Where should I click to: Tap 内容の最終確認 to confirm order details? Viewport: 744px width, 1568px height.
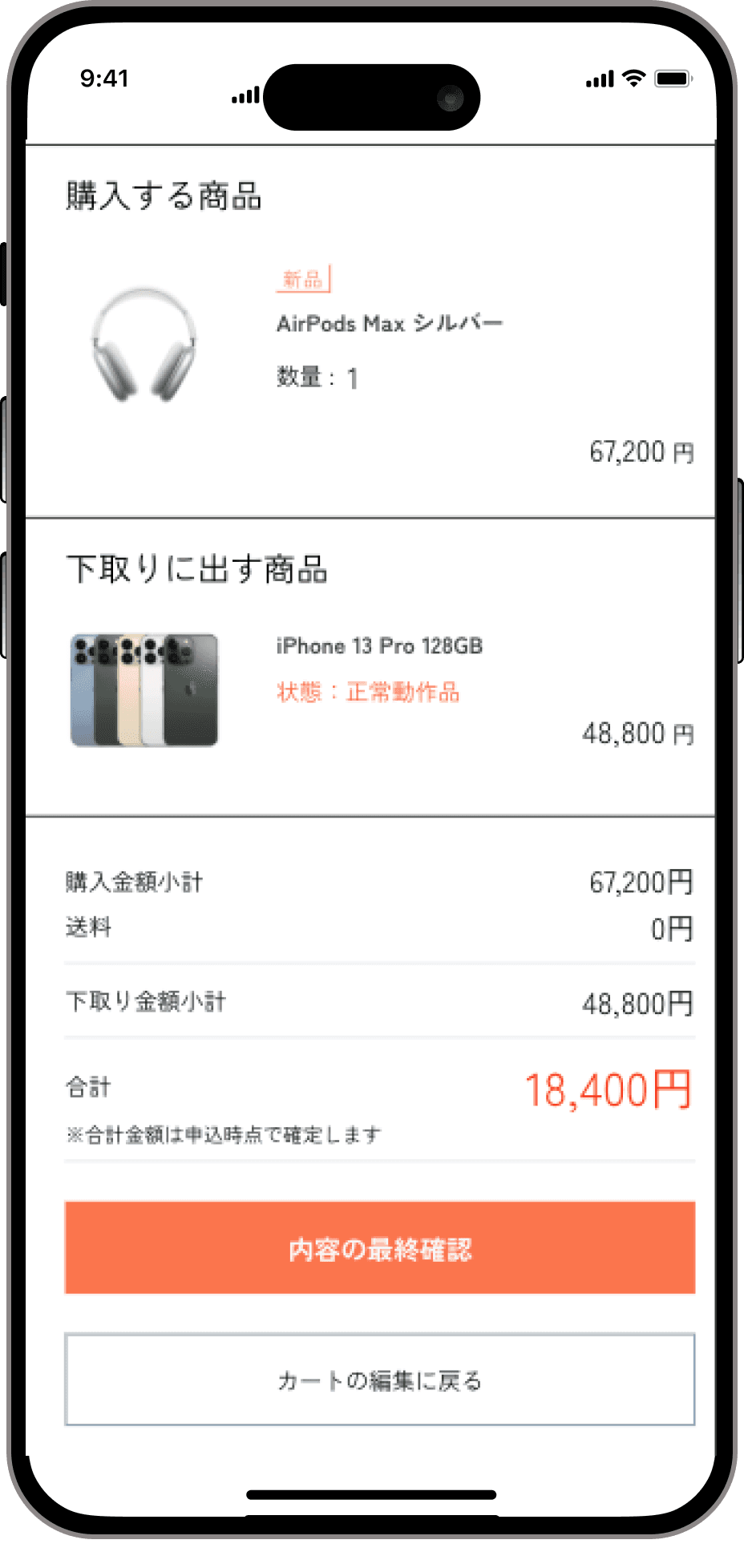click(379, 1247)
